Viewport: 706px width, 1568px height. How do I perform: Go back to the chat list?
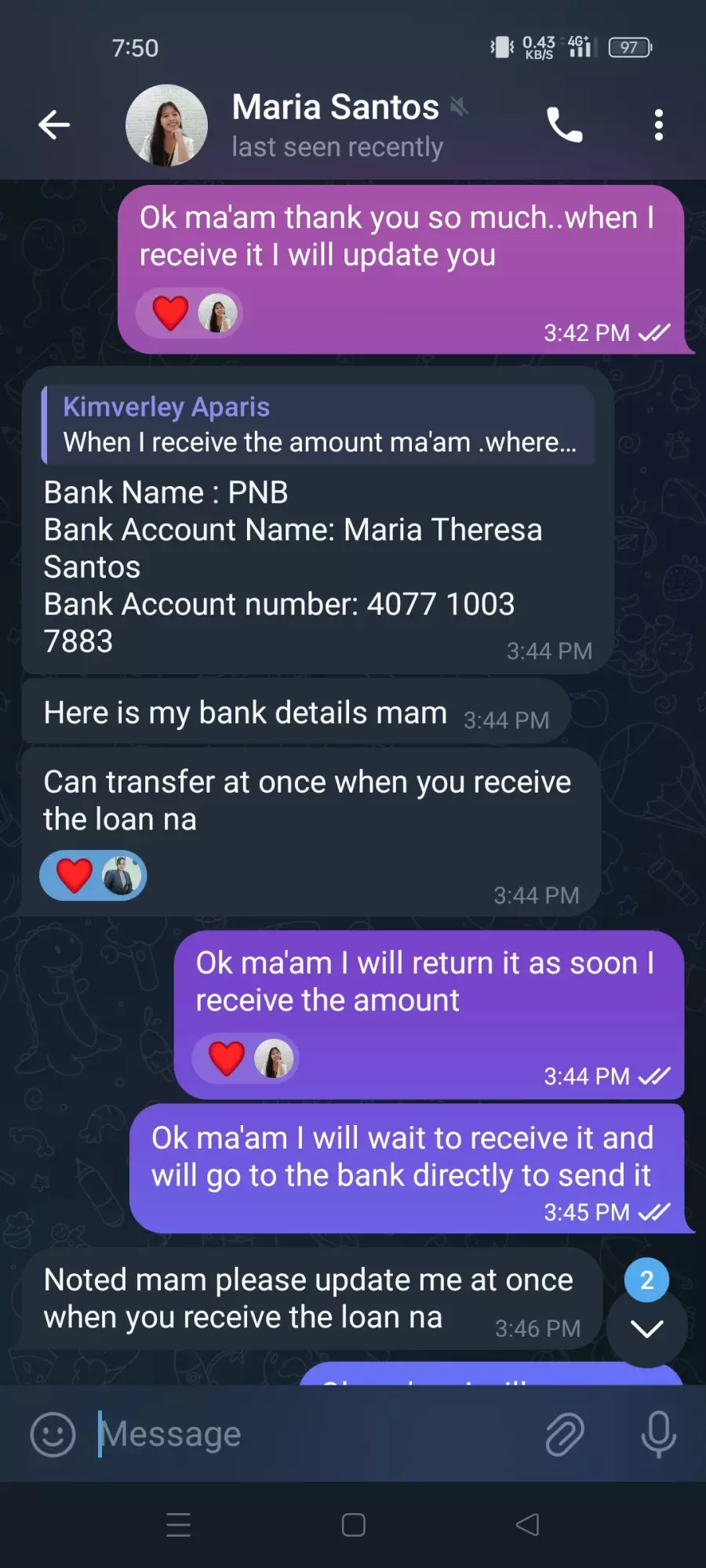(54, 125)
